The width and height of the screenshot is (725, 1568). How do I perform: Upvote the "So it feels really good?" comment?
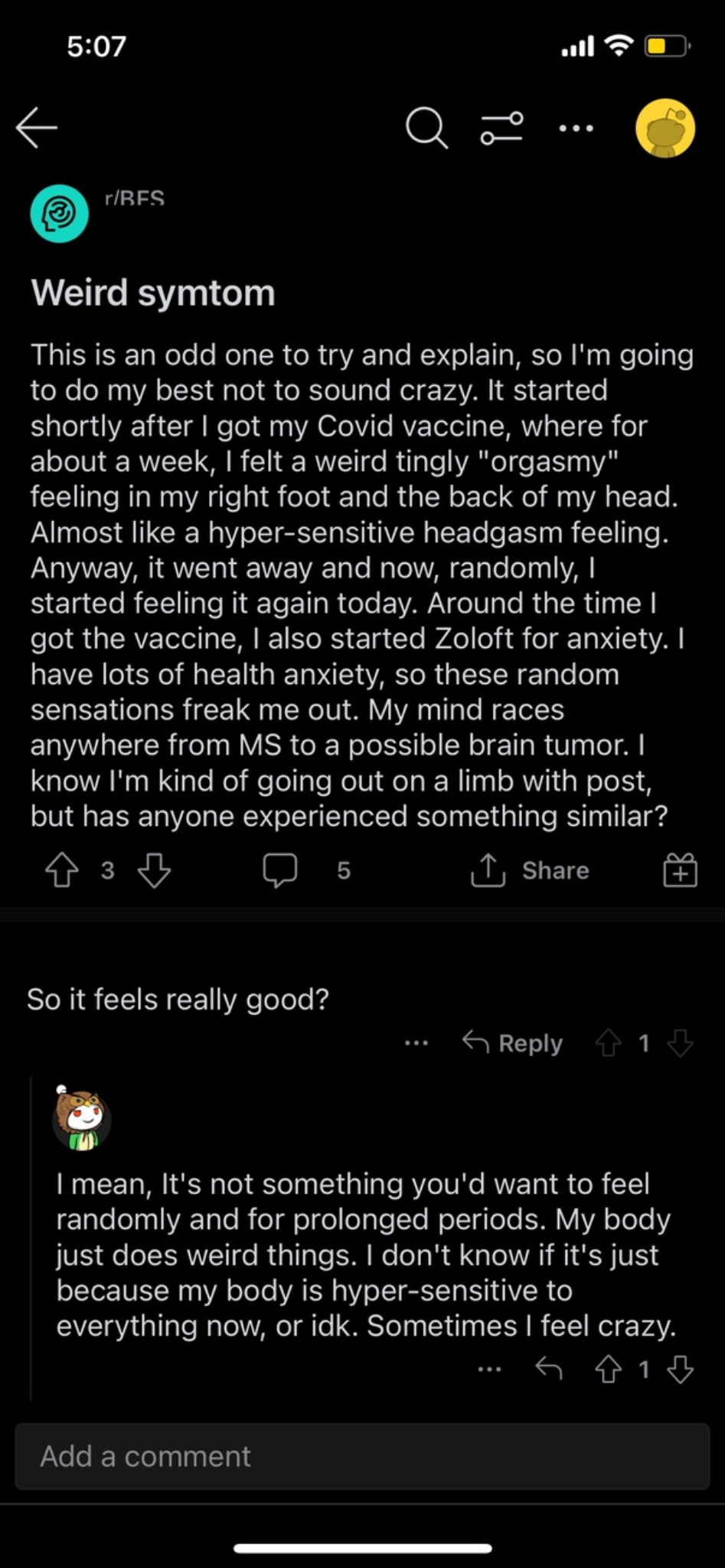click(609, 1043)
